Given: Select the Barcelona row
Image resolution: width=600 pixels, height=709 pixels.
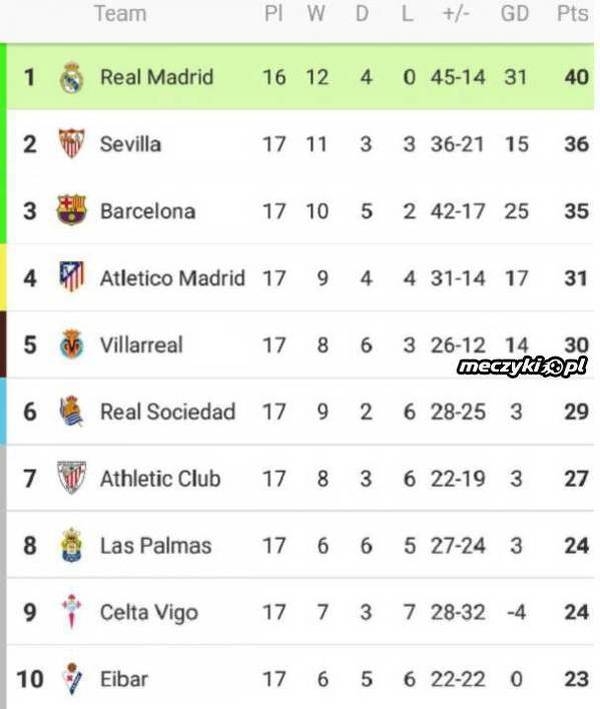Looking at the screenshot, I should [x=300, y=211].
